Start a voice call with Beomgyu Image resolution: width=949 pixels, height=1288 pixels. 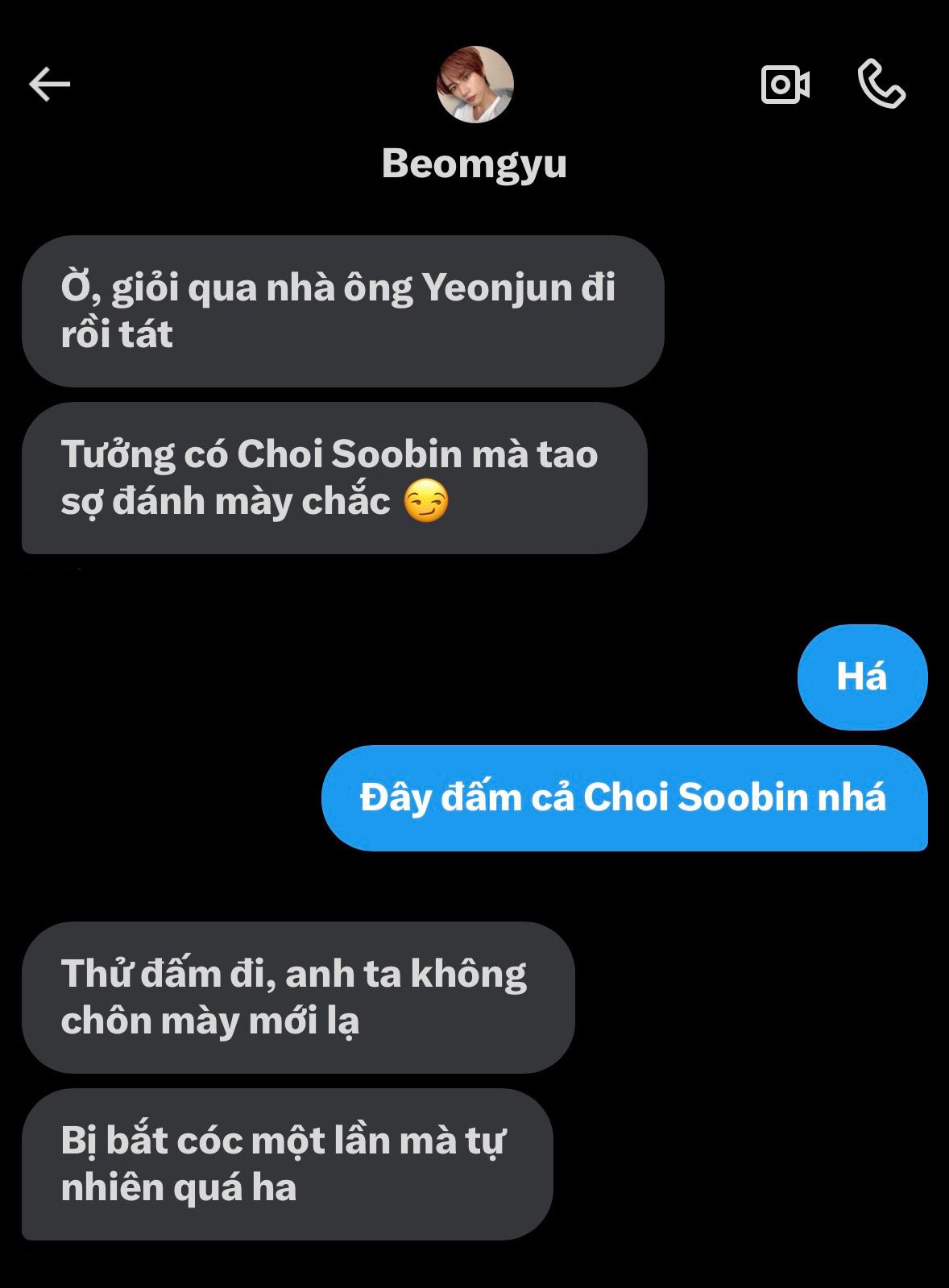tap(881, 84)
